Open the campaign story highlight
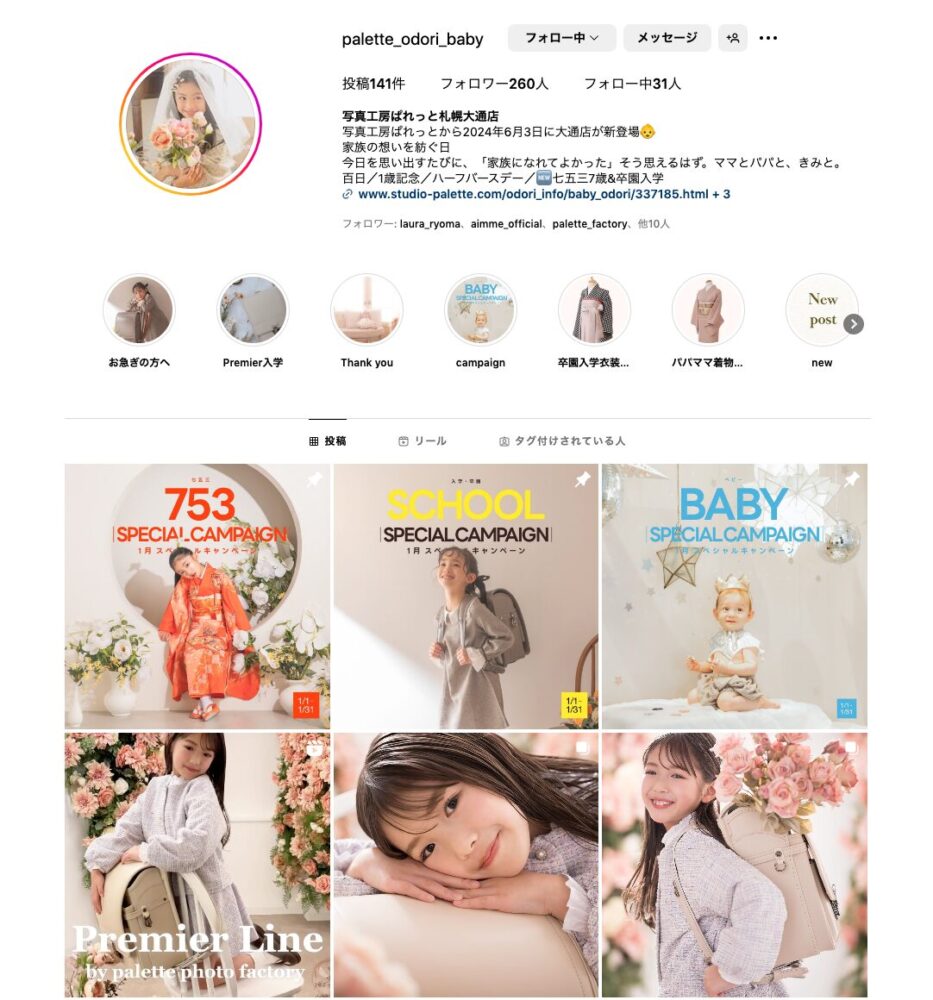Viewport: 933px width, 1000px height. [x=480, y=310]
